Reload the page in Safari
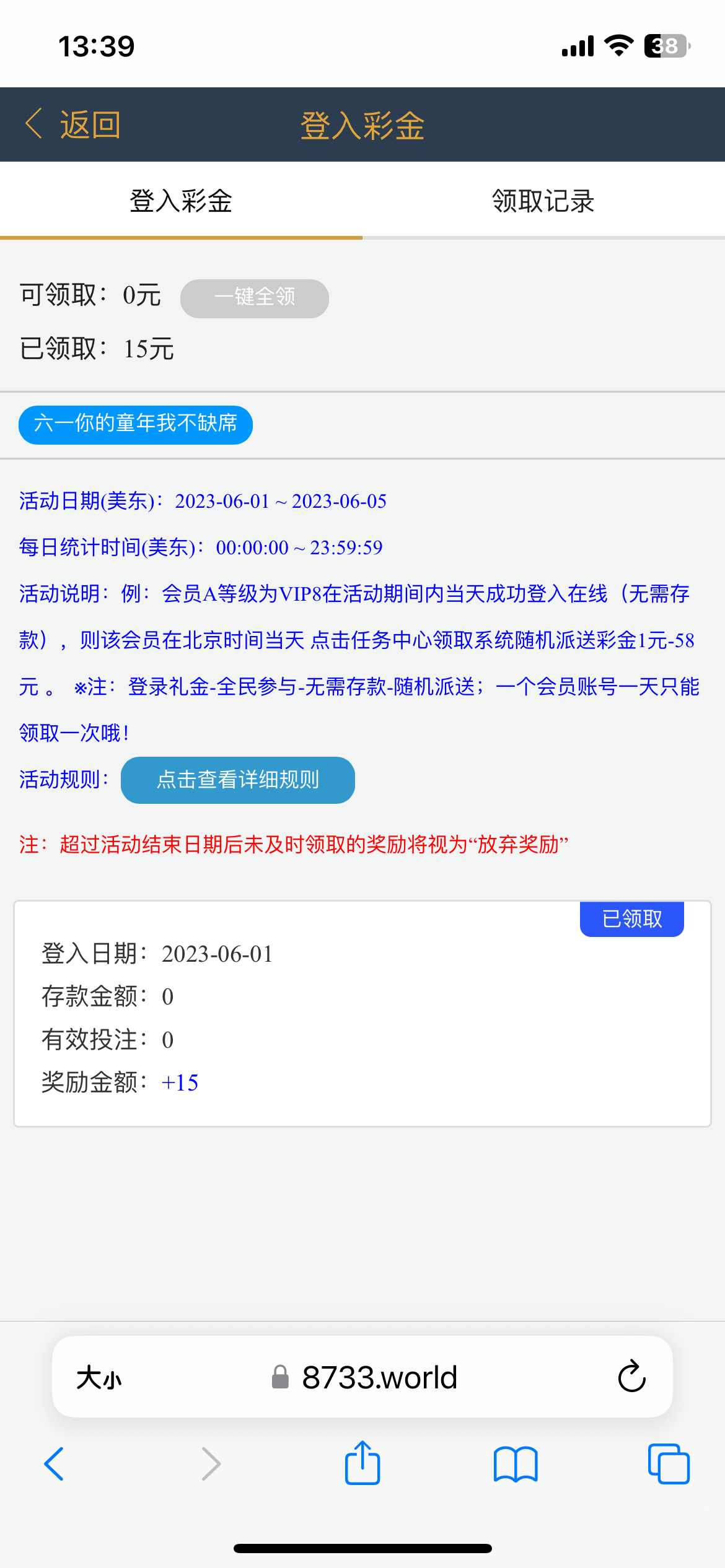This screenshot has width=725, height=1568. [x=631, y=1377]
